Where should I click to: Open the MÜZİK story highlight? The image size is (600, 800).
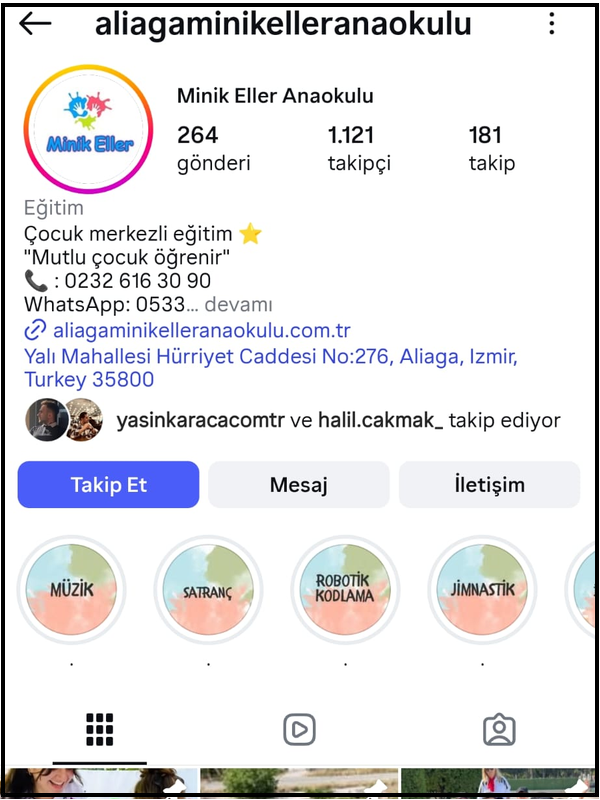coord(72,590)
